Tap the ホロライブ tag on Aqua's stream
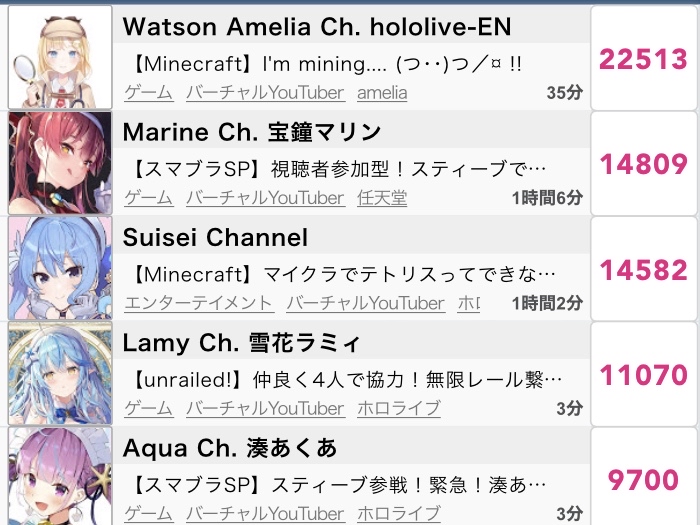The width and height of the screenshot is (700, 525). (398, 513)
